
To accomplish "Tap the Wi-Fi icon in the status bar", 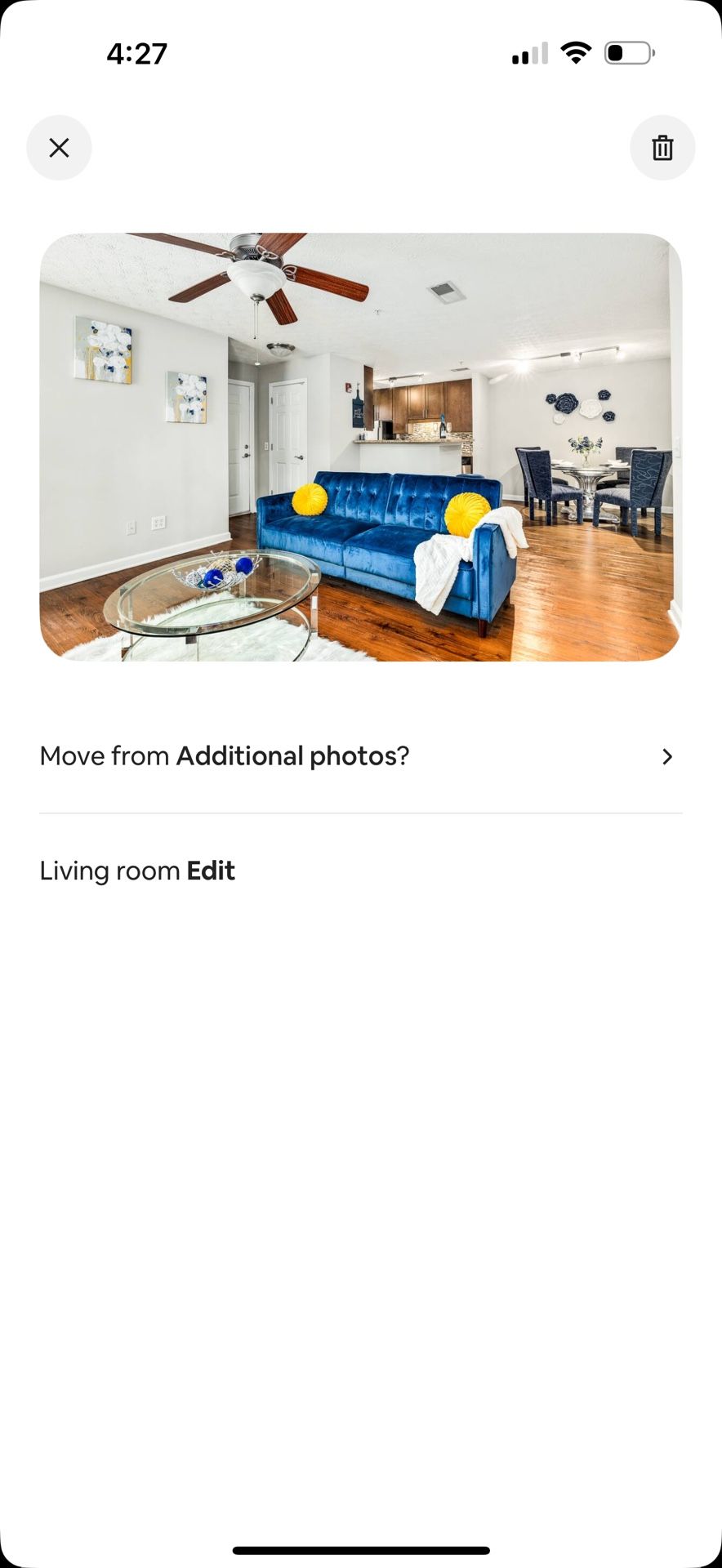I will pyautogui.click(x=575, y=52).
